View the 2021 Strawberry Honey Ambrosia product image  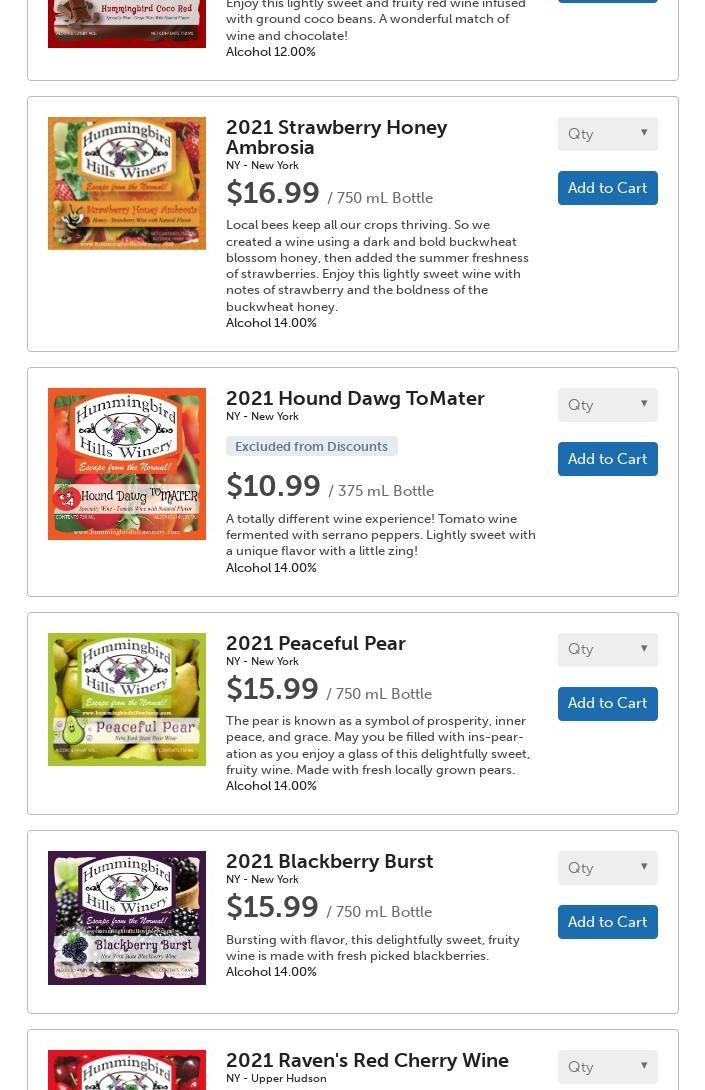(x=127, y=183)
